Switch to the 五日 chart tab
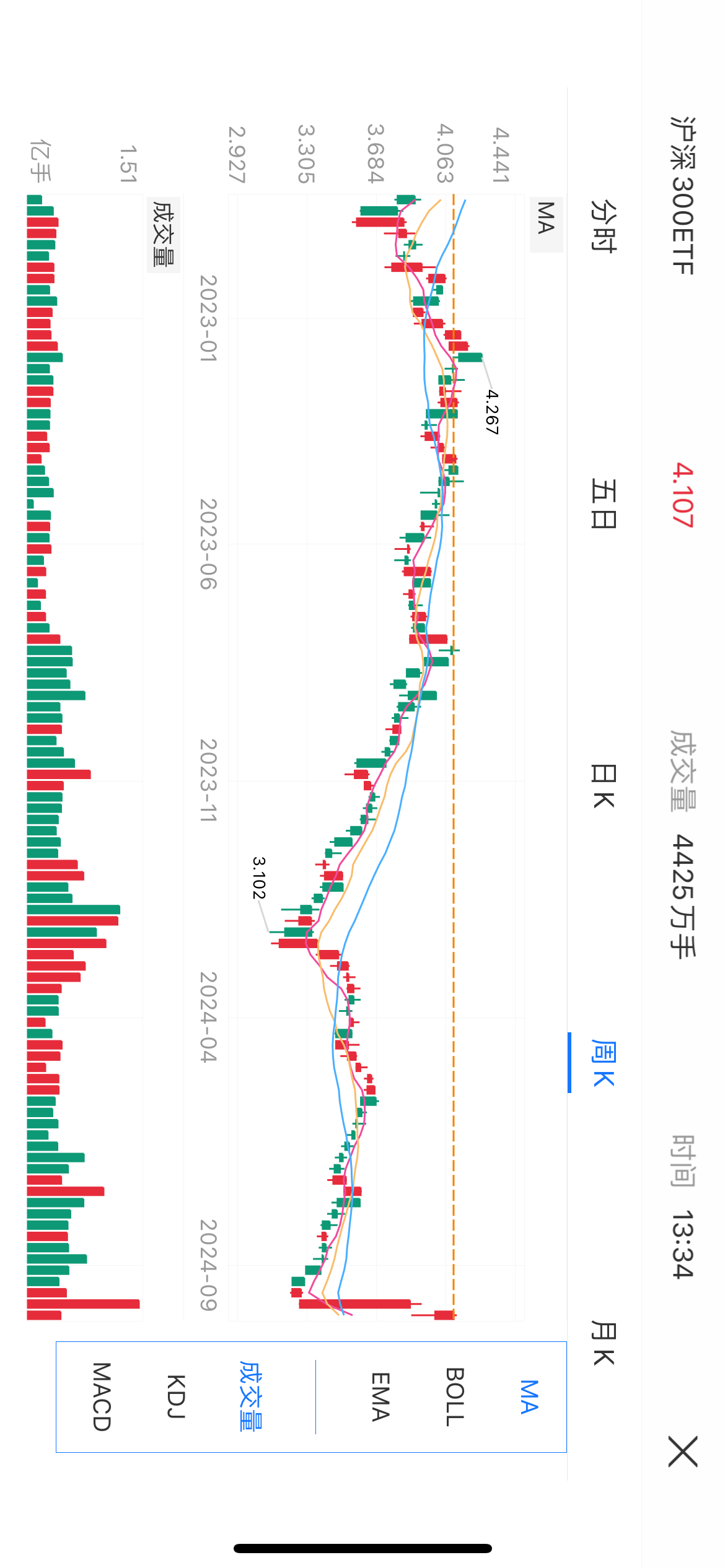 click(603, 503)
